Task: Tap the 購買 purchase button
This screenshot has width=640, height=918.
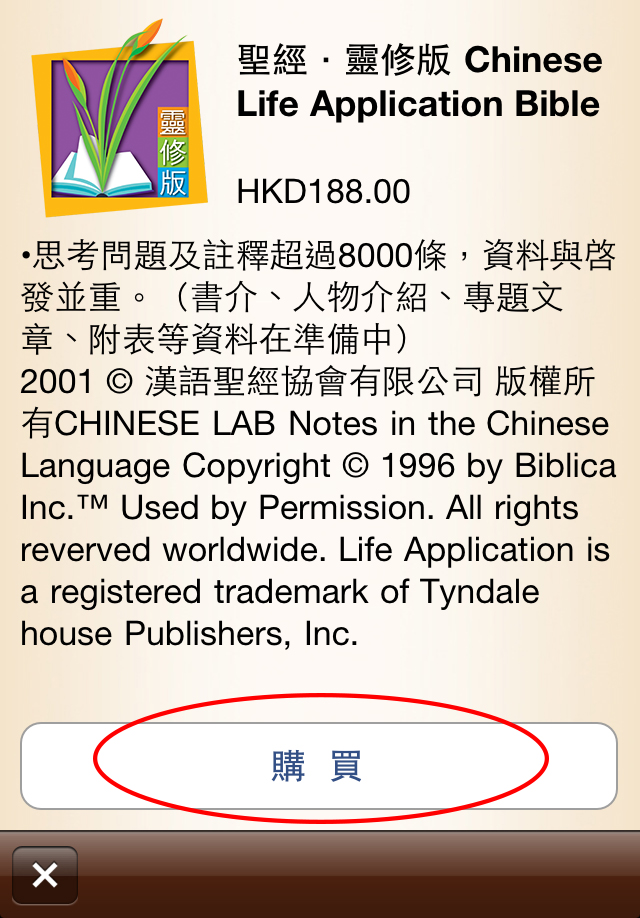Action: 318,766
